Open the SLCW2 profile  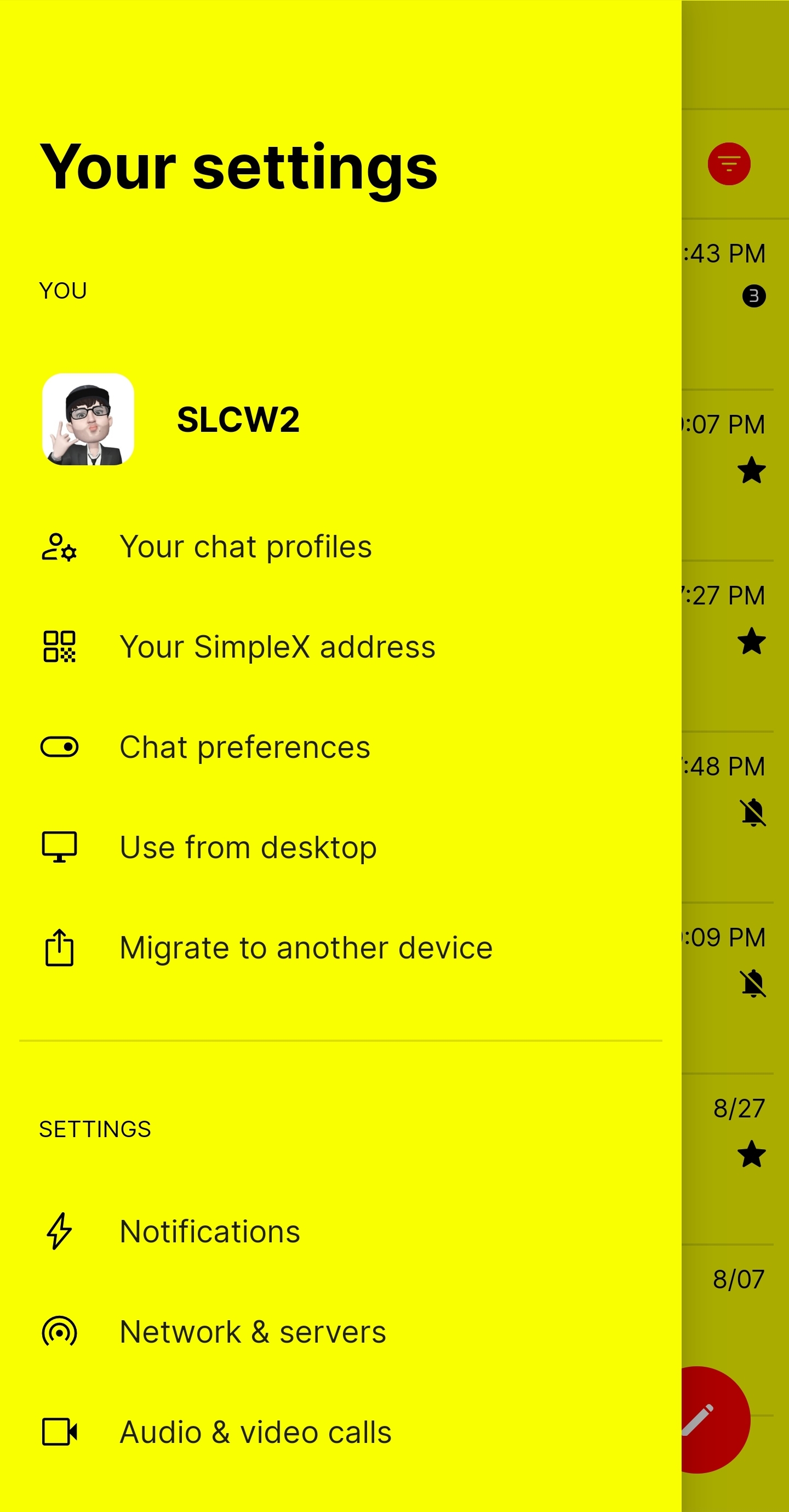pyautogui.click(x=237, y=420)
